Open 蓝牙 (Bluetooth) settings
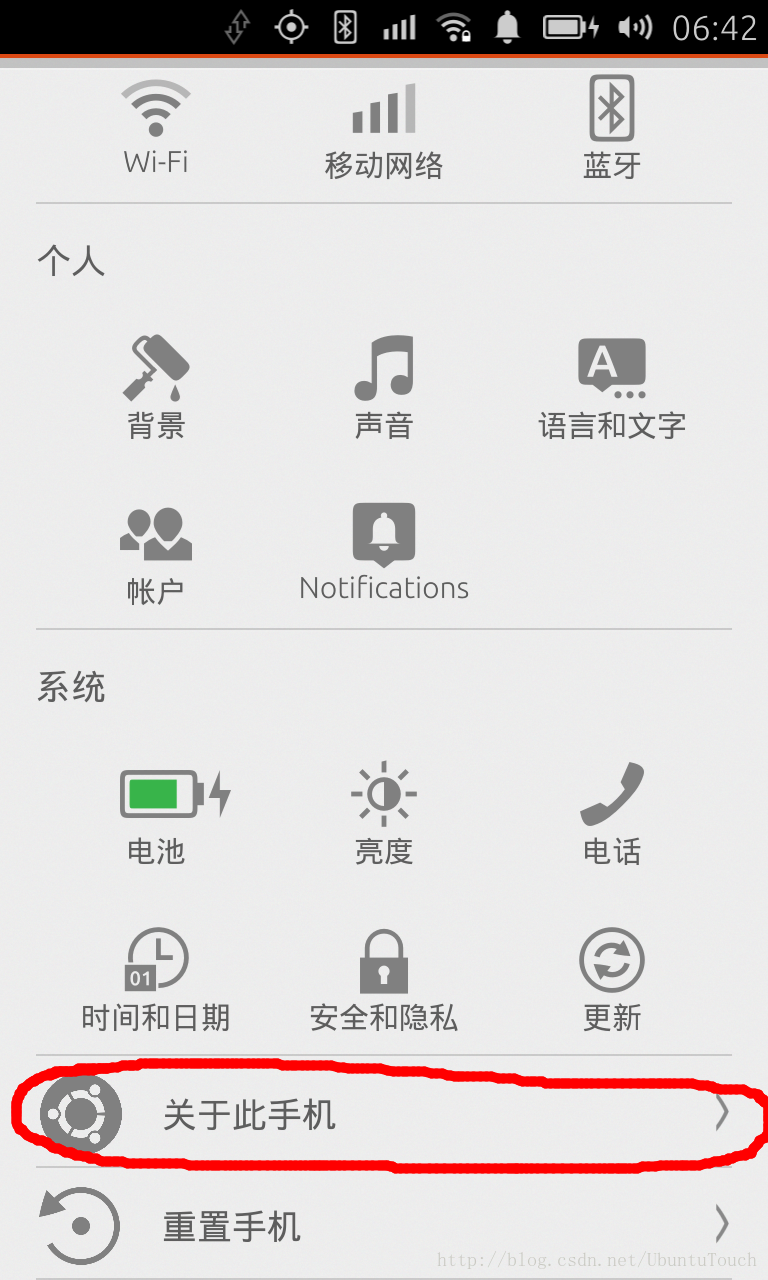This screenshot has width=768, height=1280. point(612,128)
